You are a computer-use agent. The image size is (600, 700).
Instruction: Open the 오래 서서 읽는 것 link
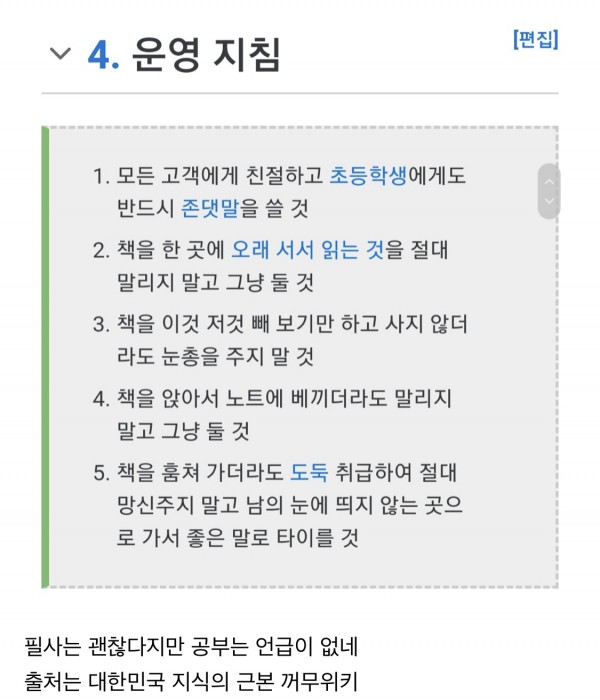(308, 250)
